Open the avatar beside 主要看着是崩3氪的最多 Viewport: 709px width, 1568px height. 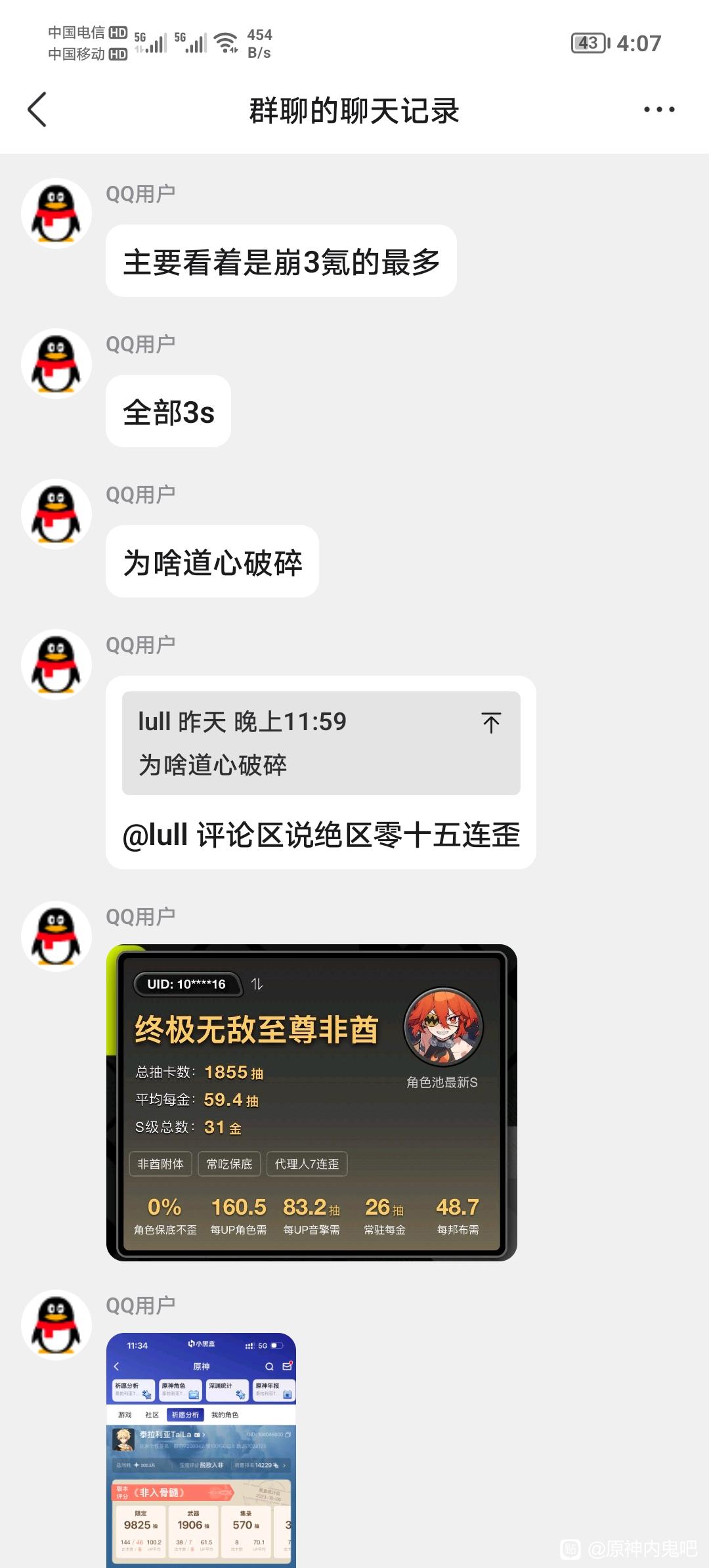(56, 213)
